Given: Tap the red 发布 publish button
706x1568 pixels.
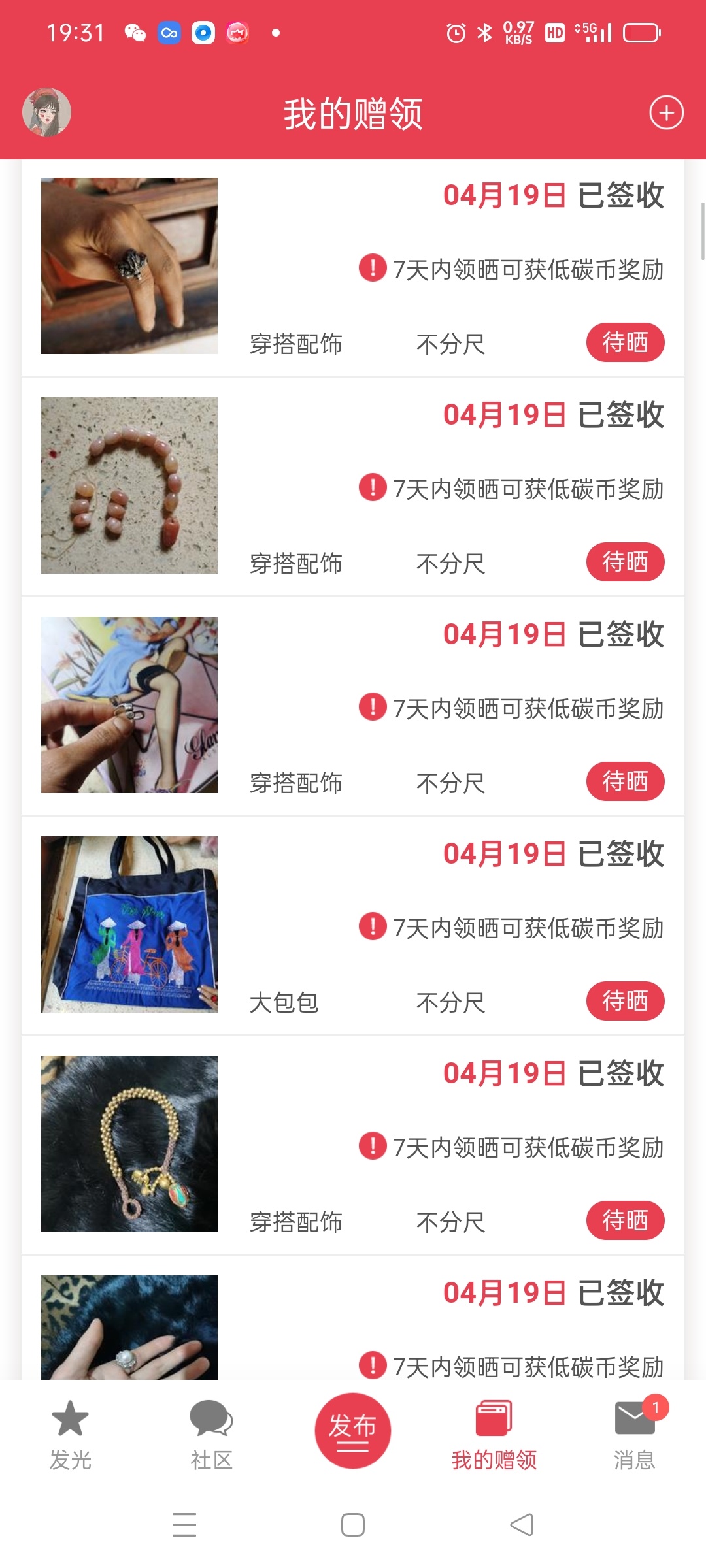Looking at the screenshot, I should click(x=353, y=1431).
